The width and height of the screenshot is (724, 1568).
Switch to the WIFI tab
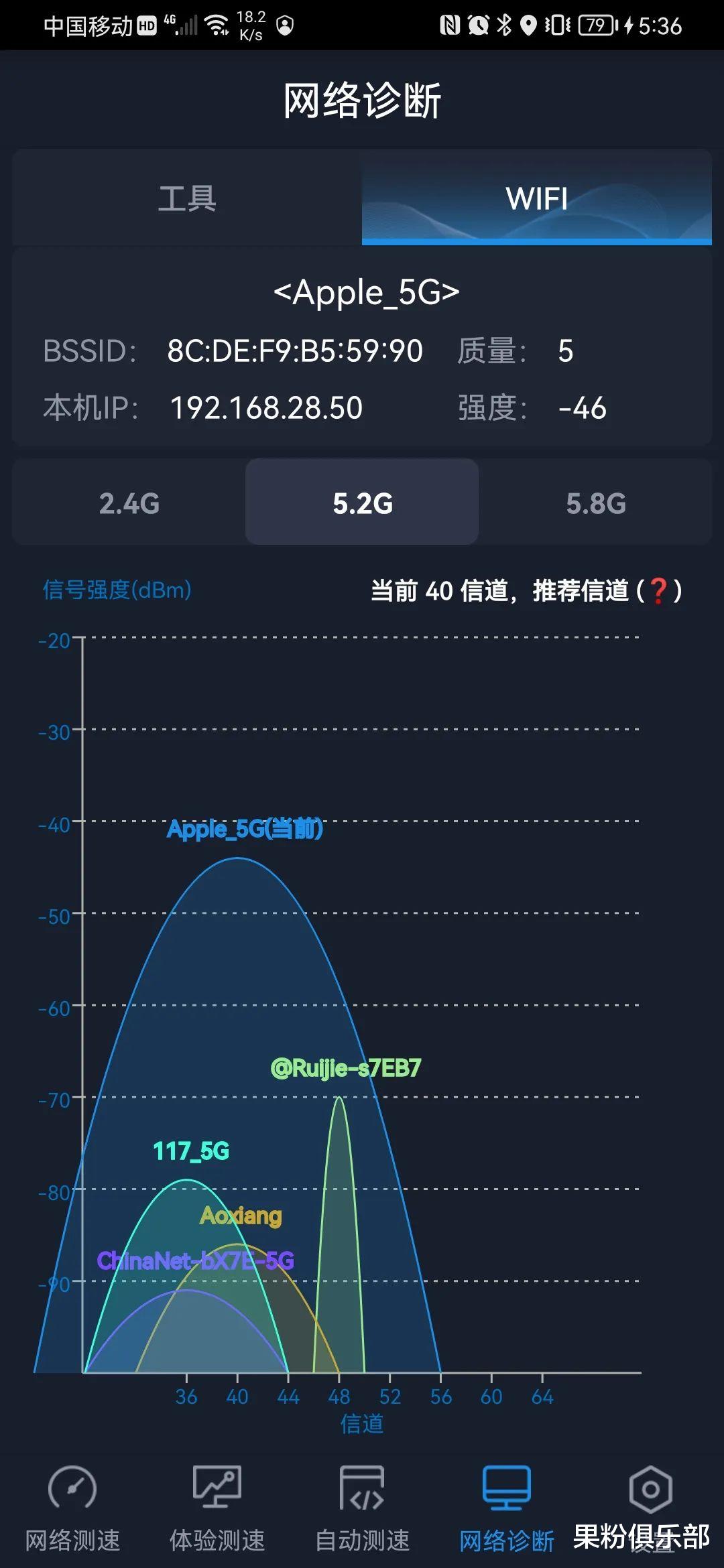(x=536, y=198)
